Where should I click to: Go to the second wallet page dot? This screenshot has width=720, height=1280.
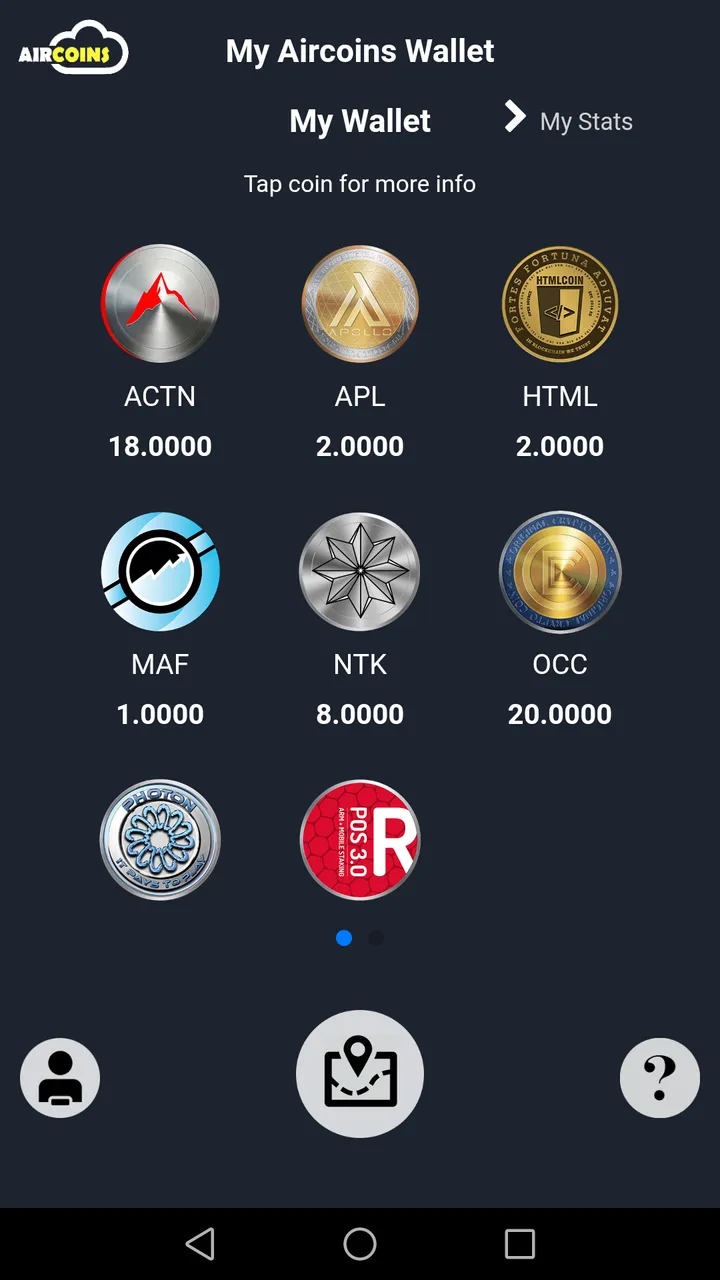[x=376, y=938]
